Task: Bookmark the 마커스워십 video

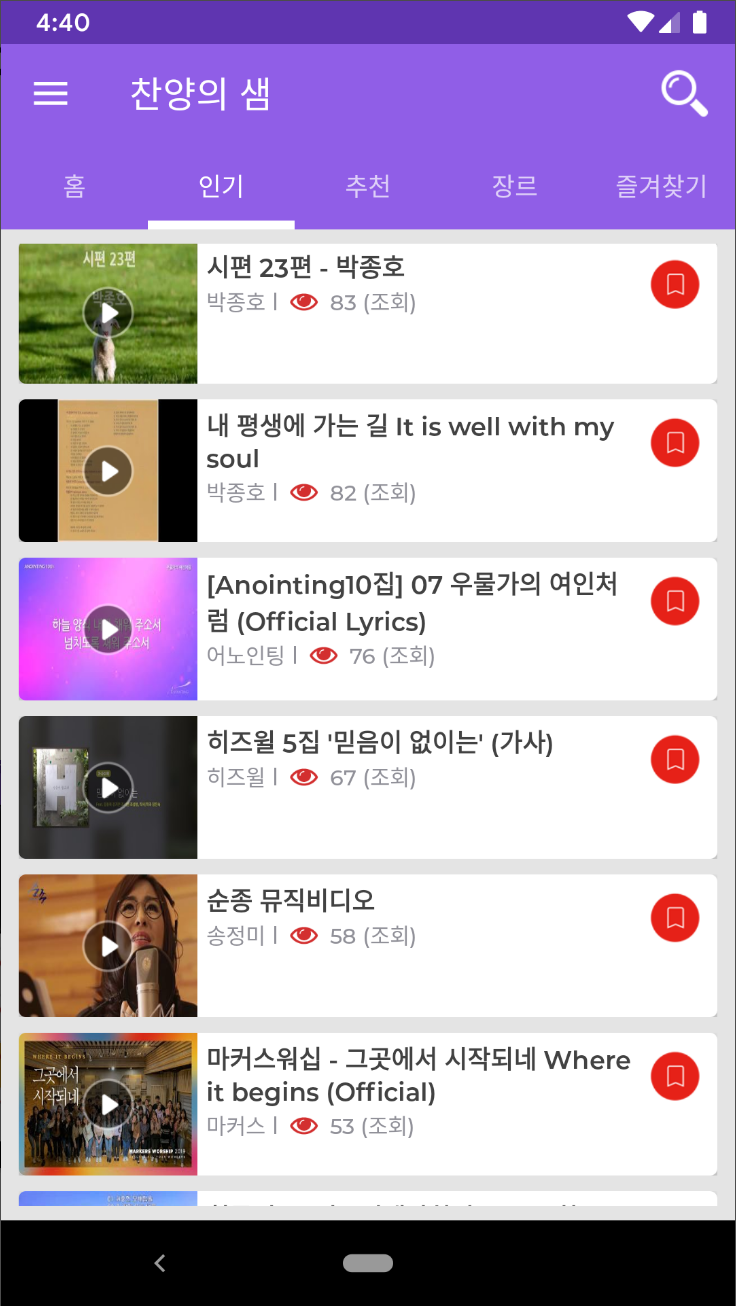Action: pyautogui.click(x=675, y=1076)
